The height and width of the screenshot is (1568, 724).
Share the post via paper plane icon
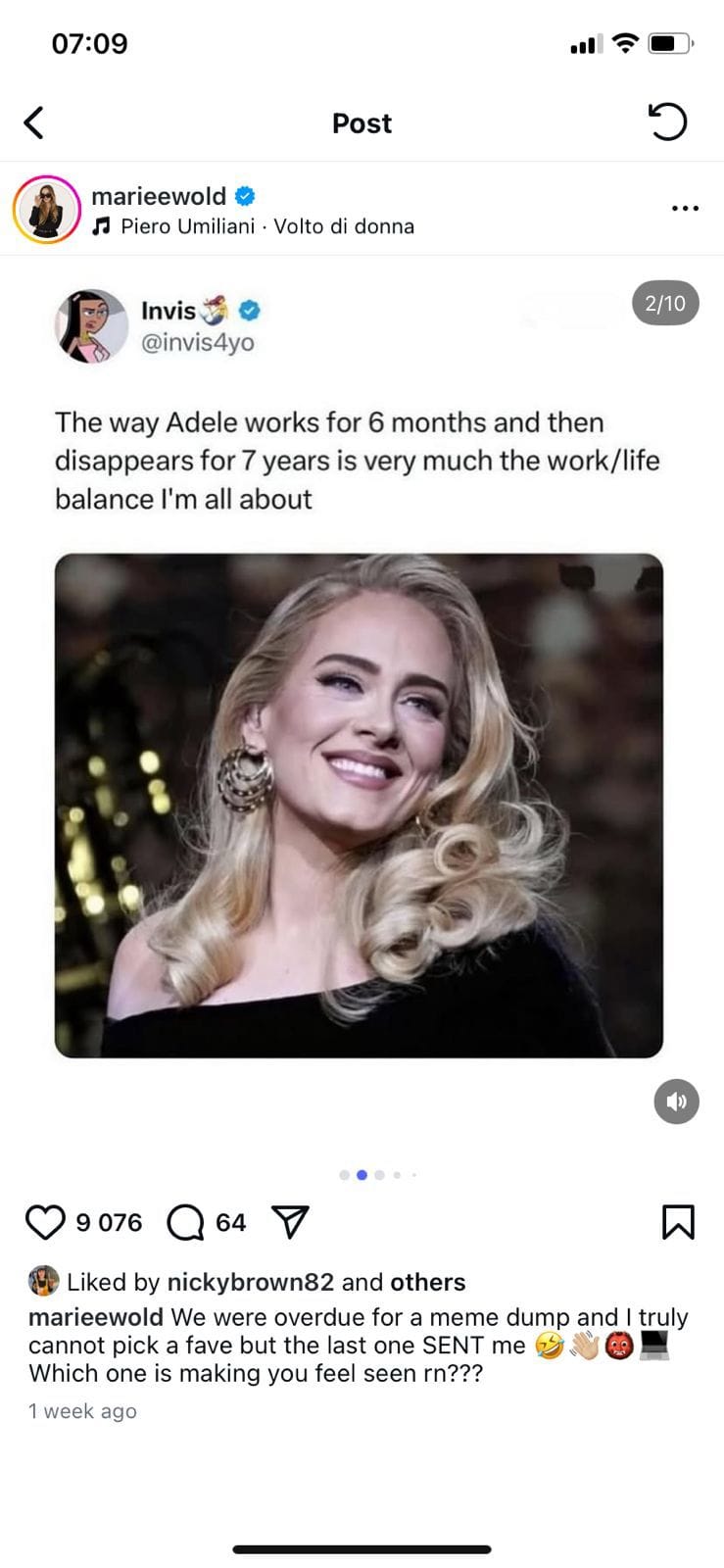coord(290,1222)
